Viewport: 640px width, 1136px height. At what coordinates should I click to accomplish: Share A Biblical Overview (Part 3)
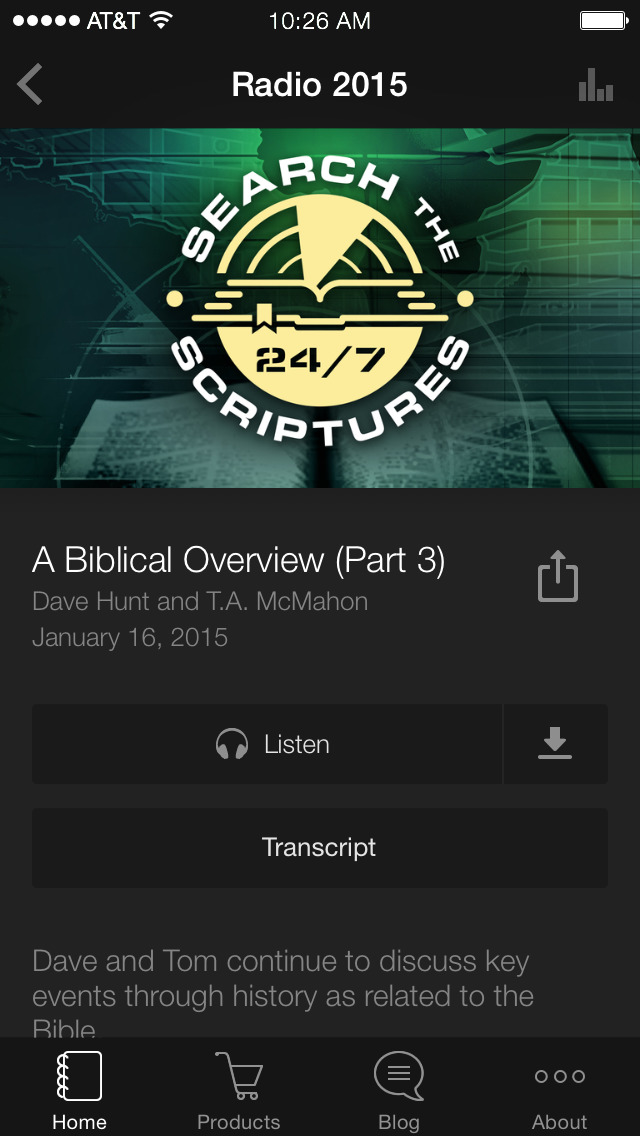tap(558, 576)
